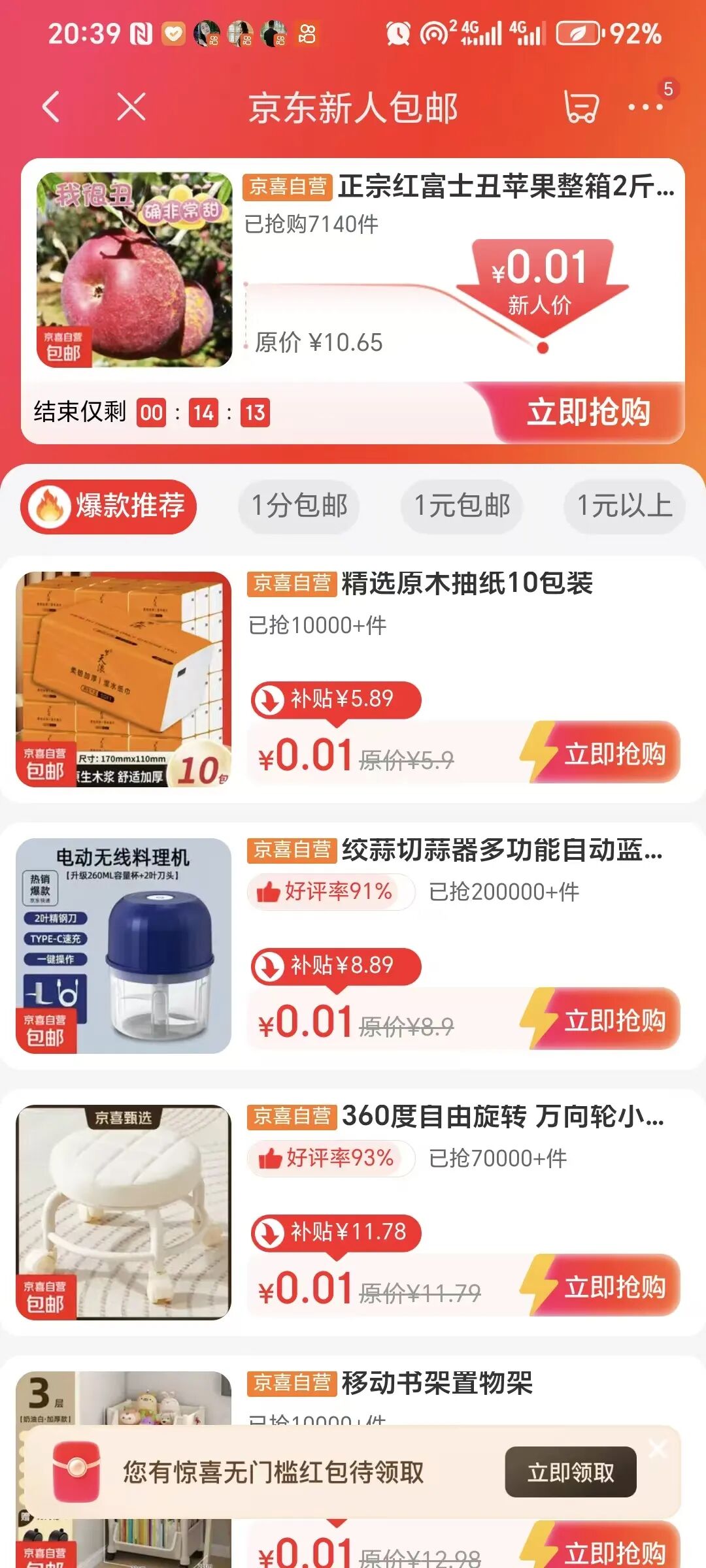Viewport: 706px width, 1568px height.
Task: Select the 爆款推荐 tab
Action: point(109,506)
